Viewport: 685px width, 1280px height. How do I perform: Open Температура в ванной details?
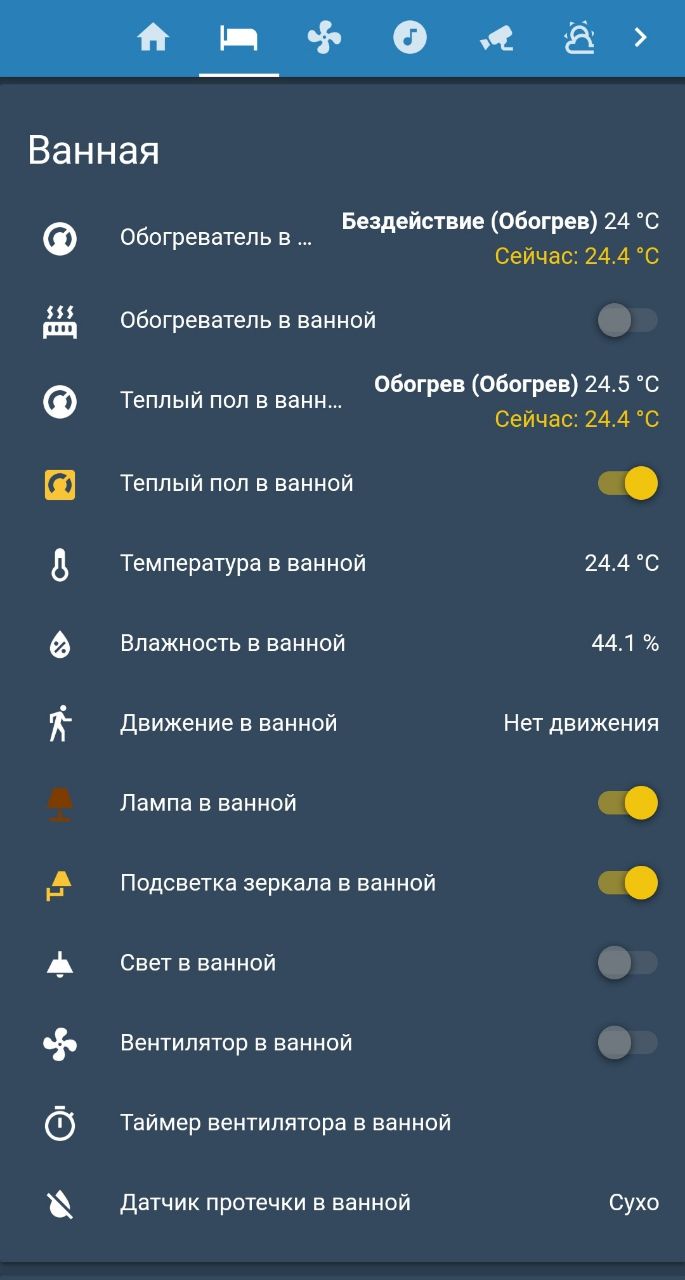[243, 564]
